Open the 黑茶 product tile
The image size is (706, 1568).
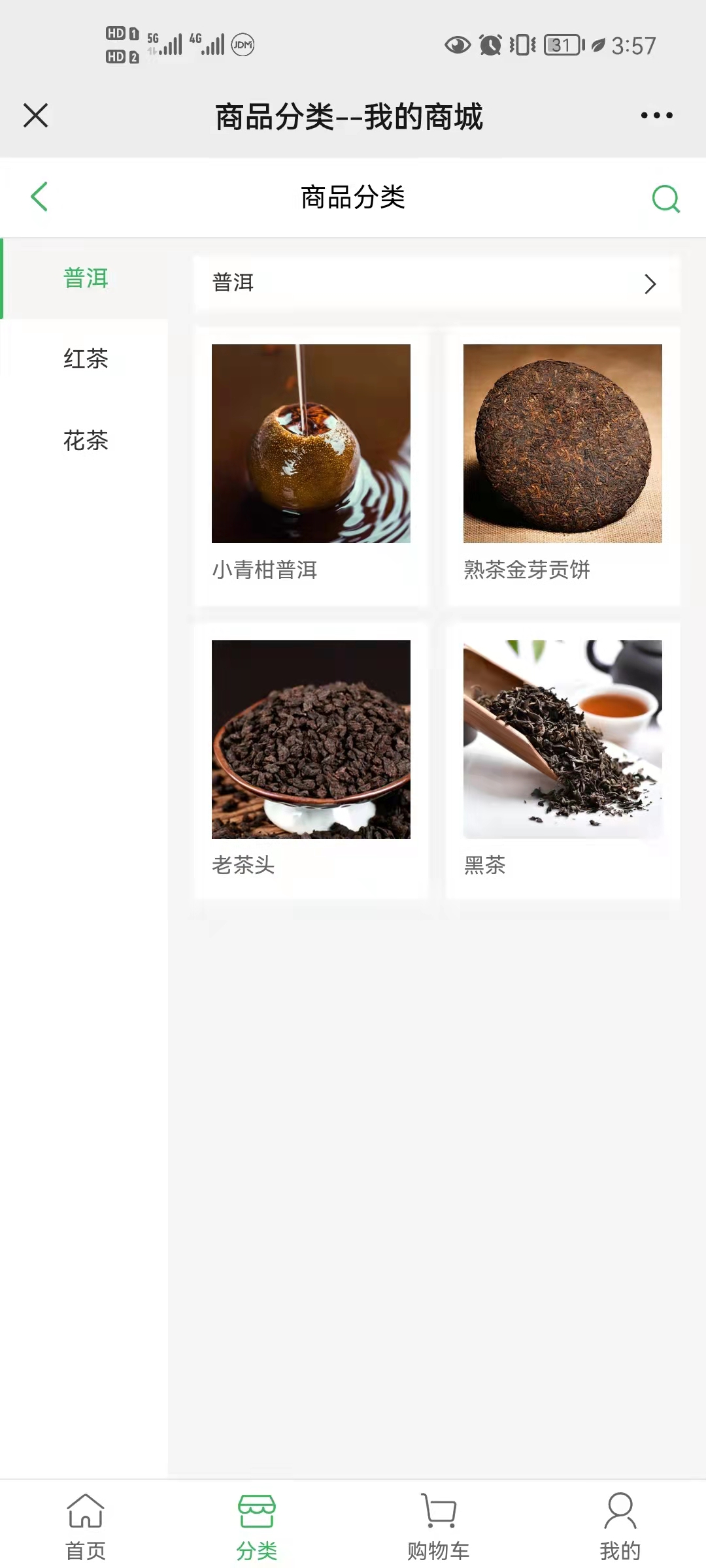click(x=562, y=759)
